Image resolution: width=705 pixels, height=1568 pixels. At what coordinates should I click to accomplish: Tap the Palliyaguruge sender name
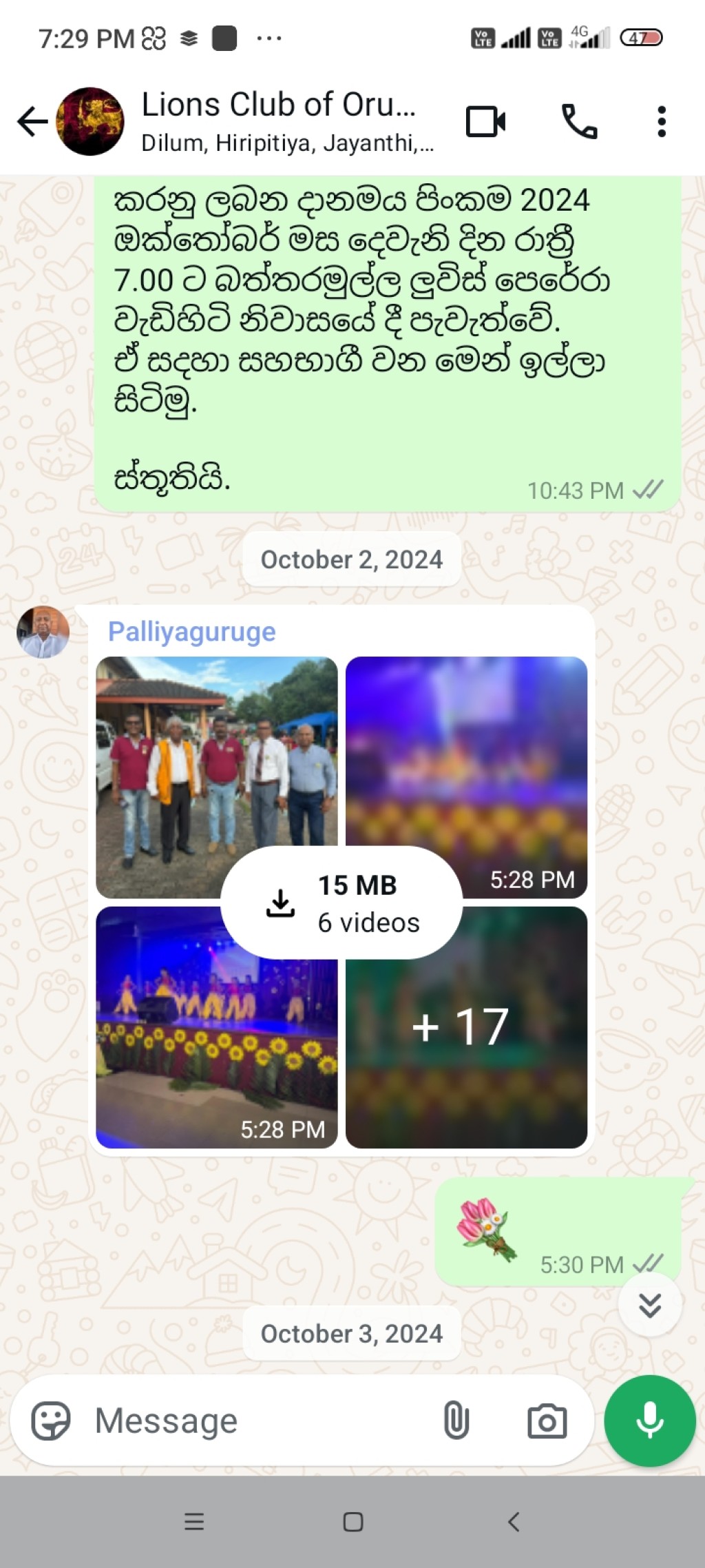click(x=192, y=632)
